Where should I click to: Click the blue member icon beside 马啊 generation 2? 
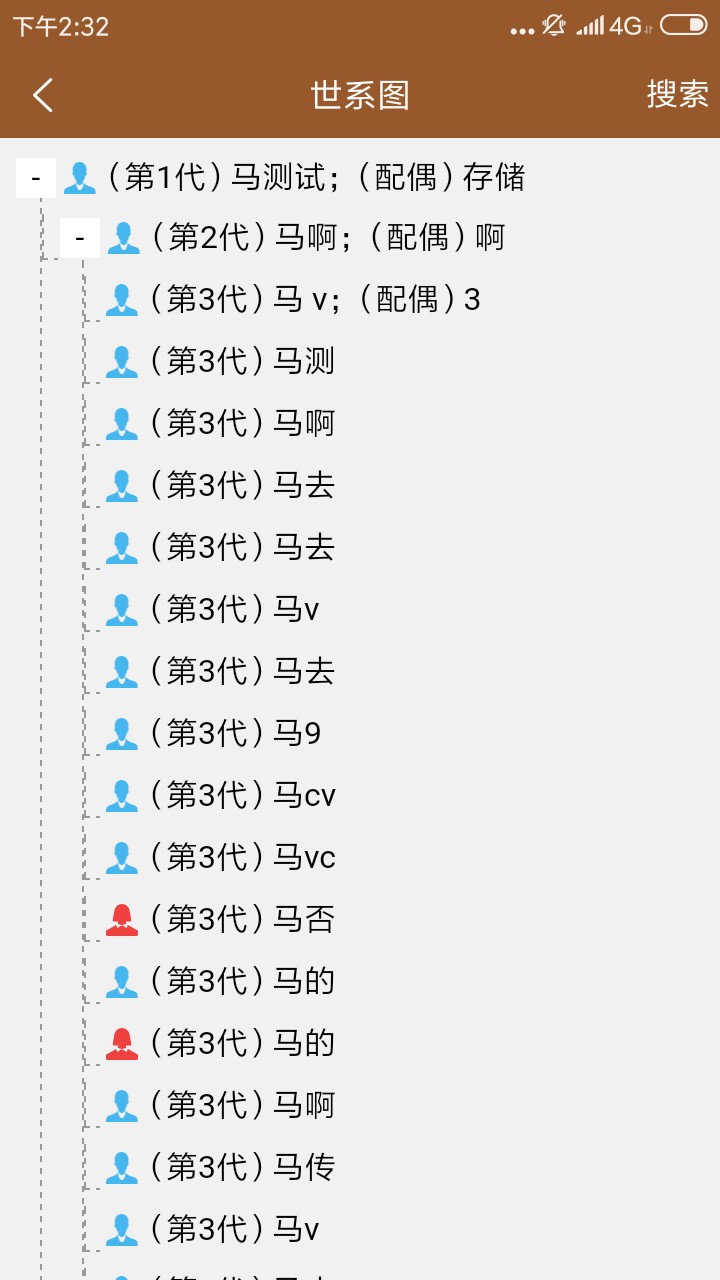122,237
